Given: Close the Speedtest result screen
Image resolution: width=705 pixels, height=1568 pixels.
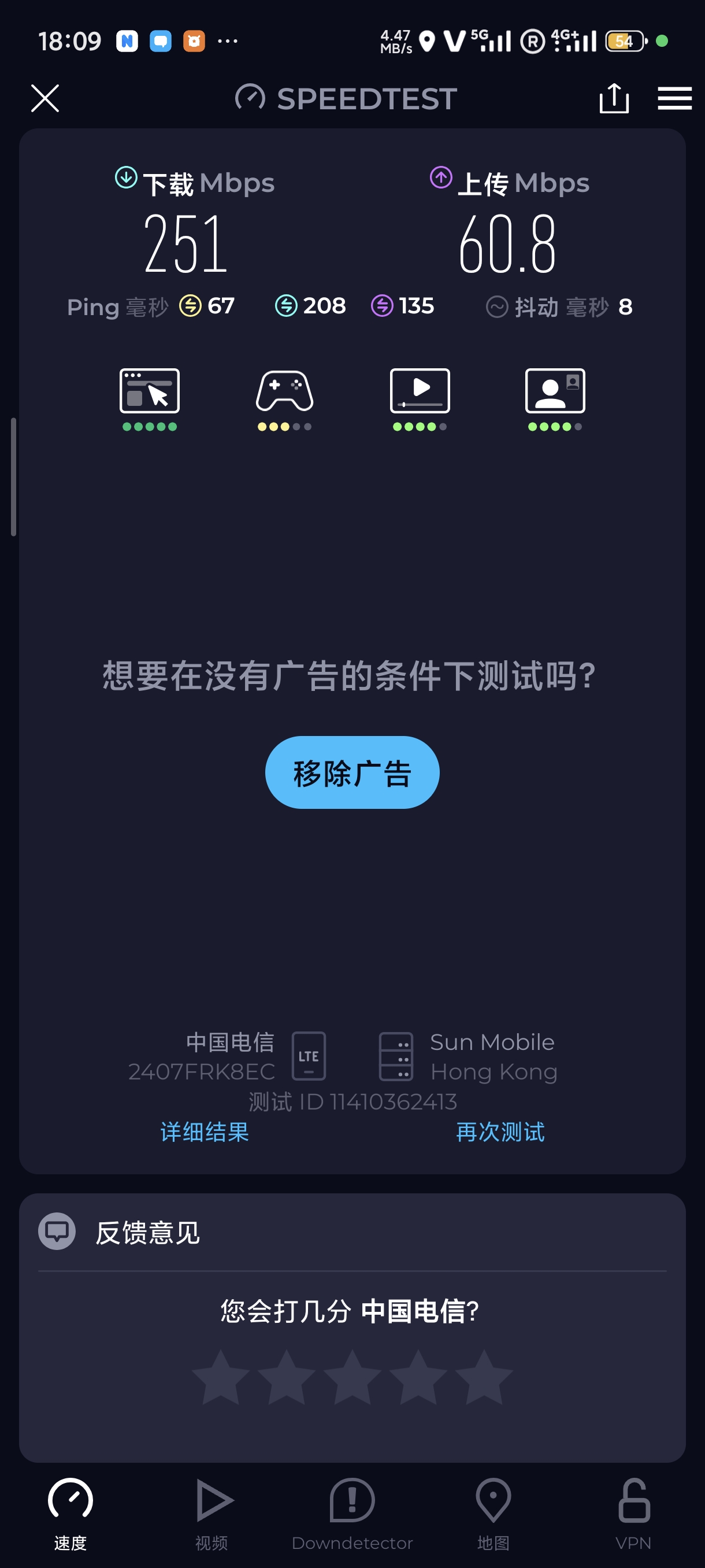Looking at the screenshot, I should pyautogui.click(x=45, y=98).
